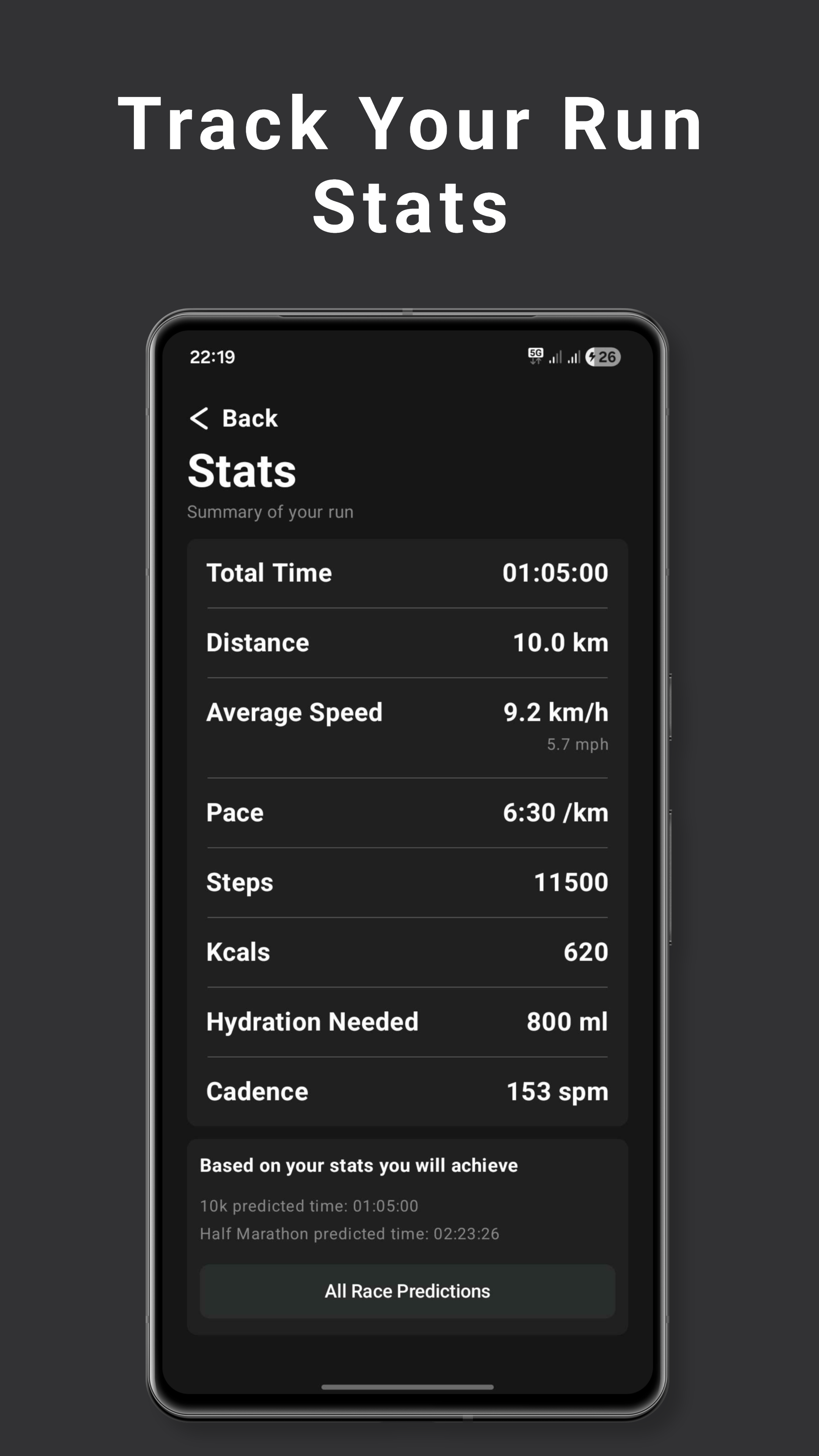Click the 5G network indicator icon
Image resolution: width=819 pixels, height=1456 pixels.
click(535, 355)
